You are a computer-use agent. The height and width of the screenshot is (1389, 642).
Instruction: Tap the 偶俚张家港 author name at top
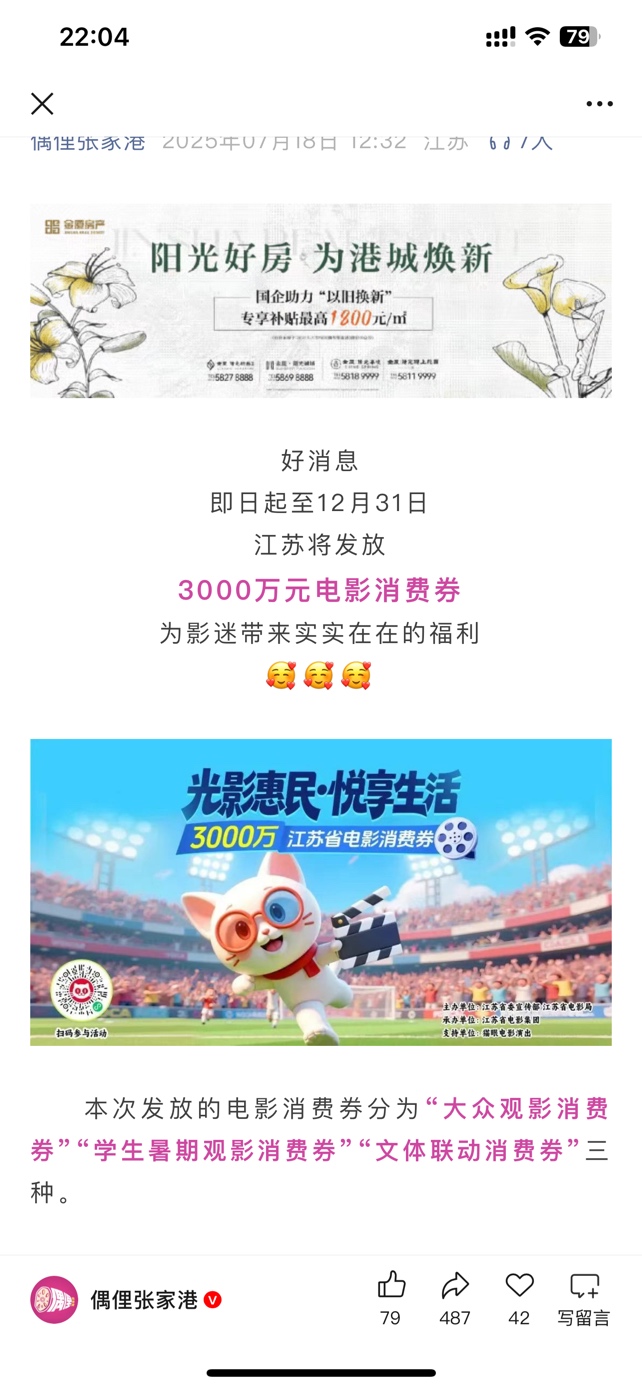click(88, 142)
